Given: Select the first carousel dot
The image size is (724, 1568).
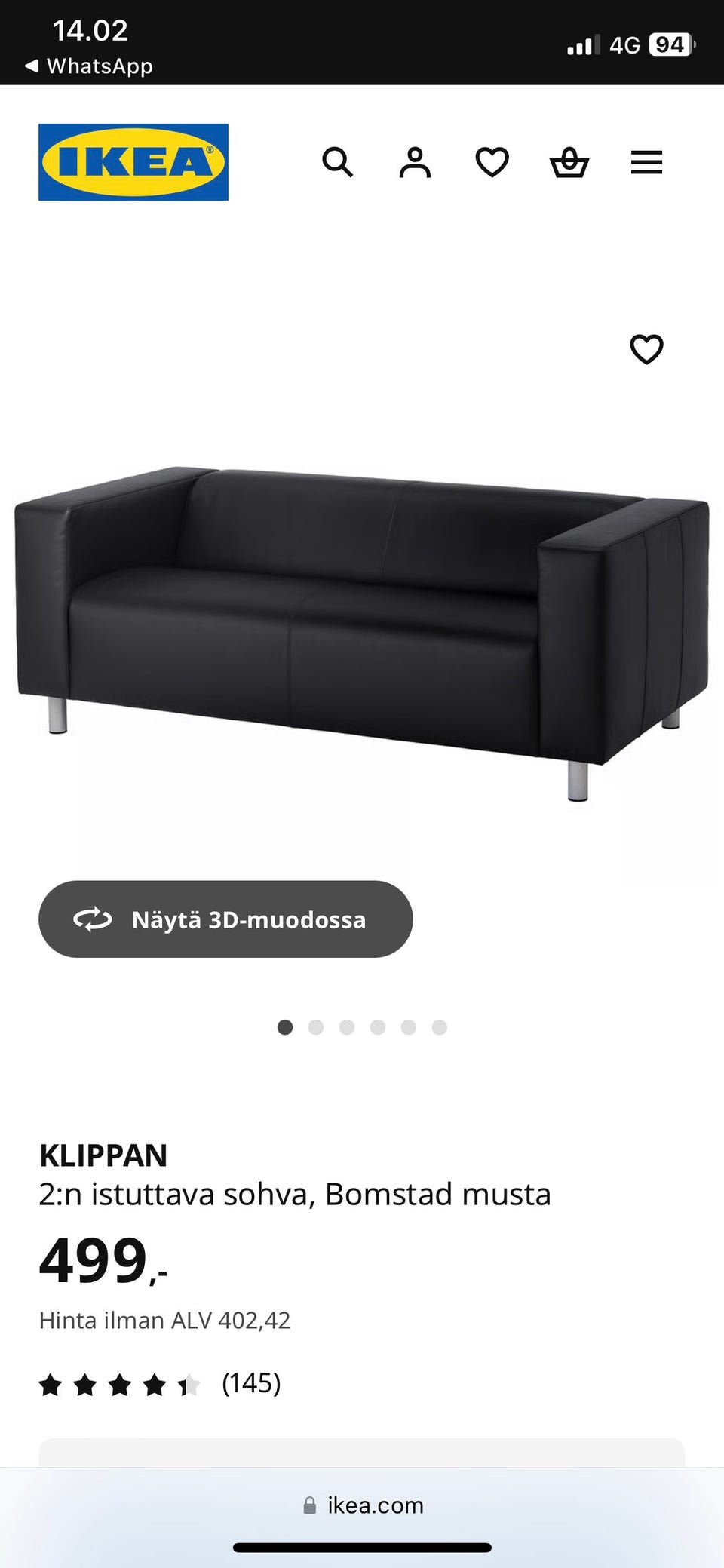Looking at the screenshot, I should [x=285, y=1027].
